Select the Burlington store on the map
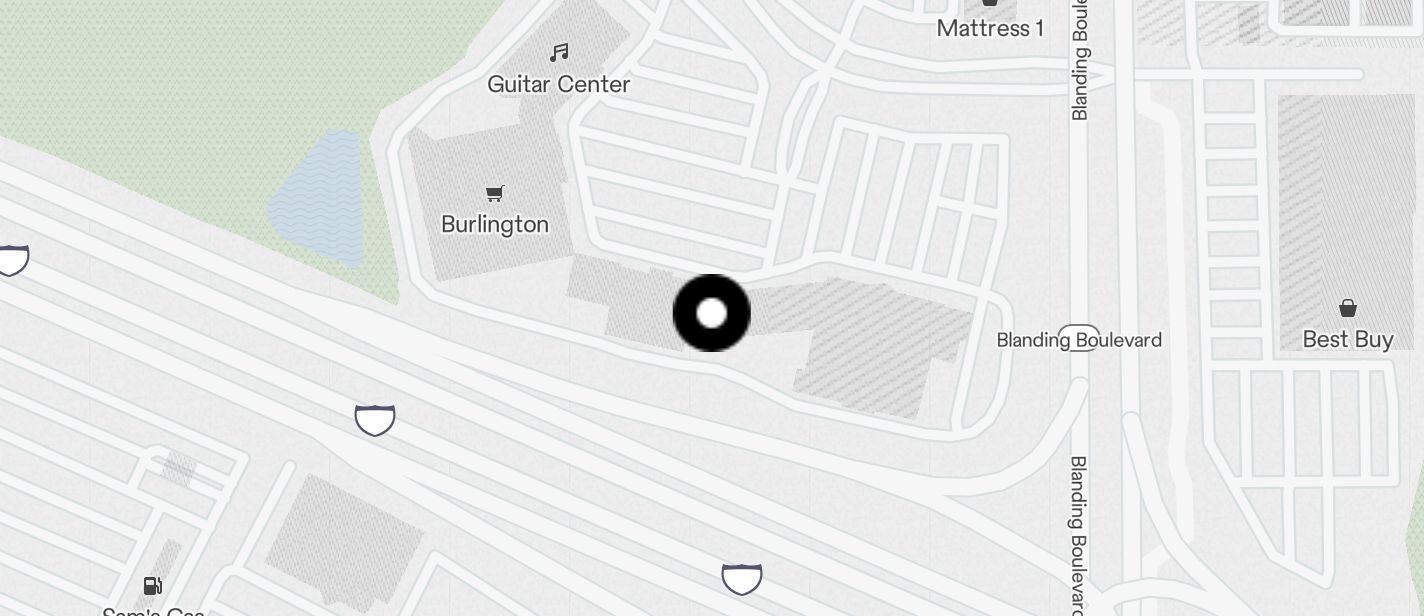Screen dimensions: 1424x616 (x=495, y=194)
